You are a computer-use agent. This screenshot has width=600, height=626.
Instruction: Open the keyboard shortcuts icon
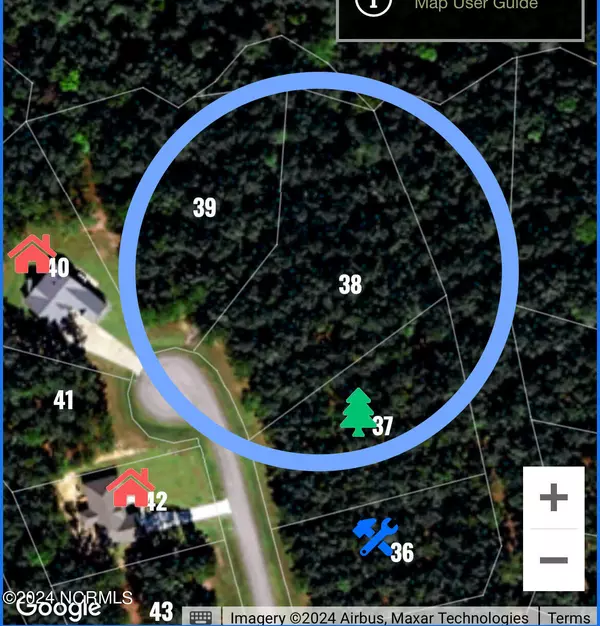[200, 618]
